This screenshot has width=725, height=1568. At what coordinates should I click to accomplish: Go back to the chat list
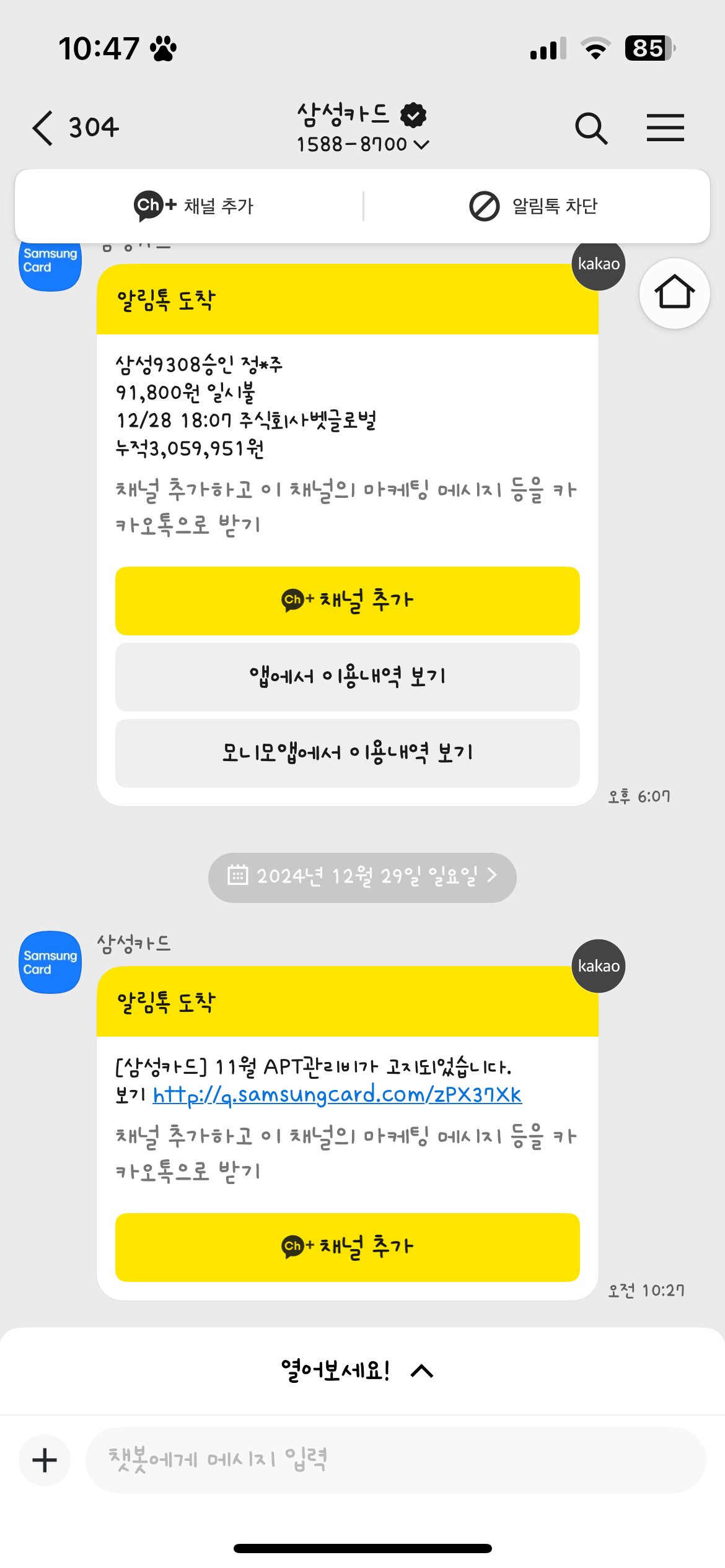pos(43,128)
